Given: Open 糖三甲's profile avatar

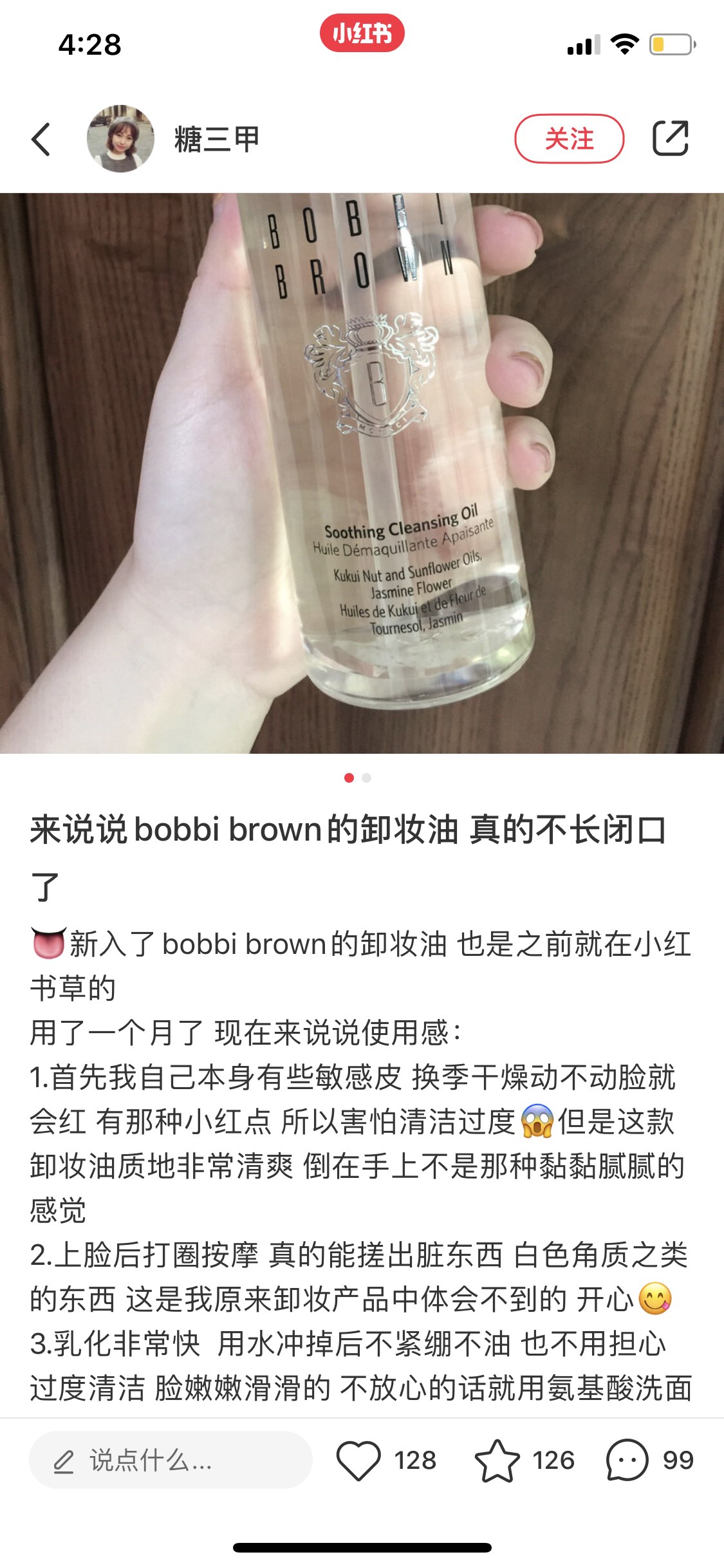Looking at the screenshot, I should [120, 139].
